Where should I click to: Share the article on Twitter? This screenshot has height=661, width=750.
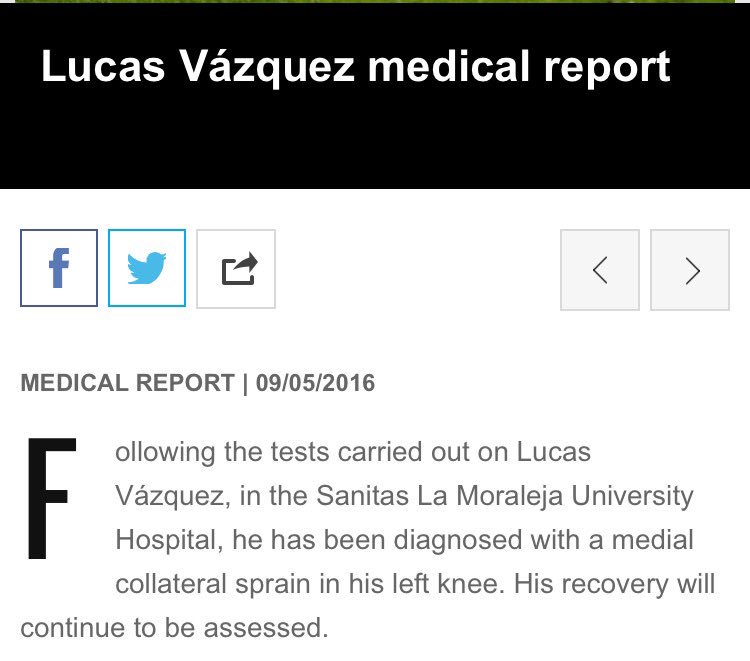(147, 268)
